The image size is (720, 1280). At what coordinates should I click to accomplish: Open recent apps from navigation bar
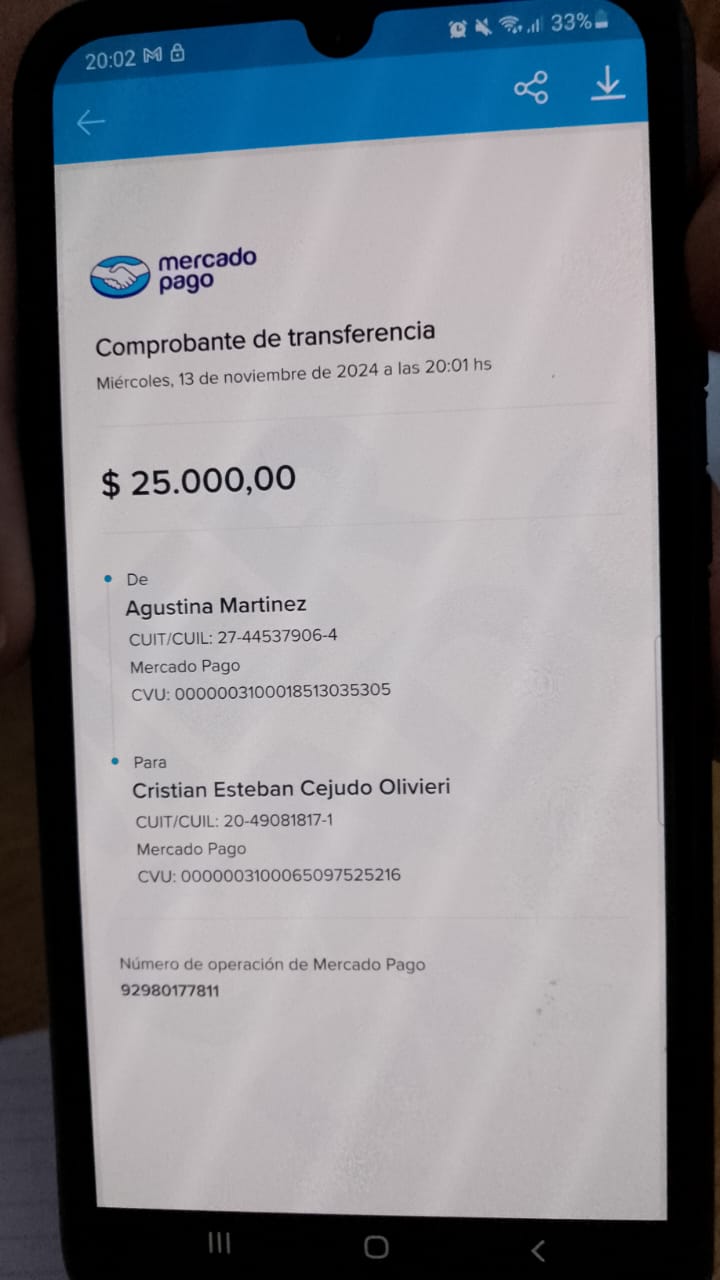tap(219, 1243)
